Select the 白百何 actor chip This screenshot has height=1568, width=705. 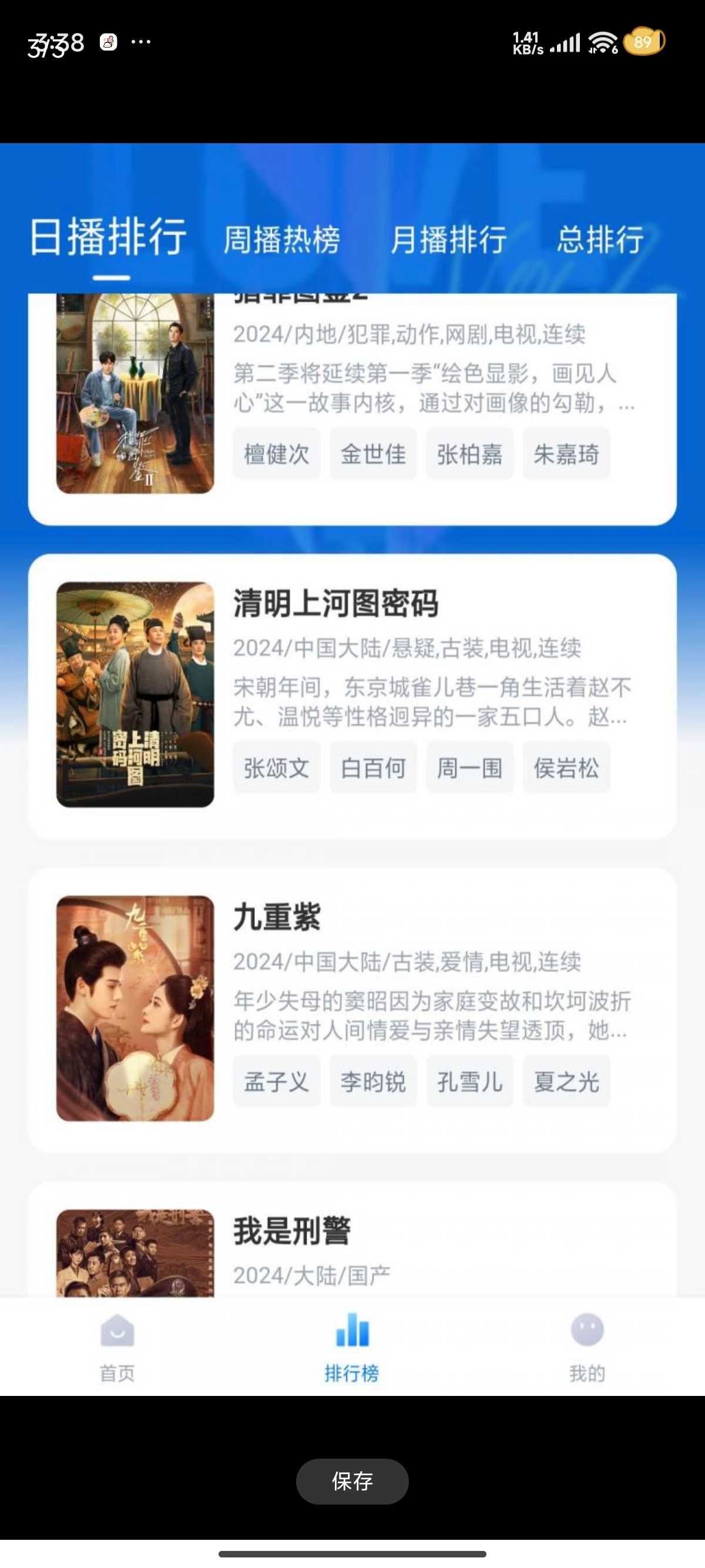coord(373,768)
